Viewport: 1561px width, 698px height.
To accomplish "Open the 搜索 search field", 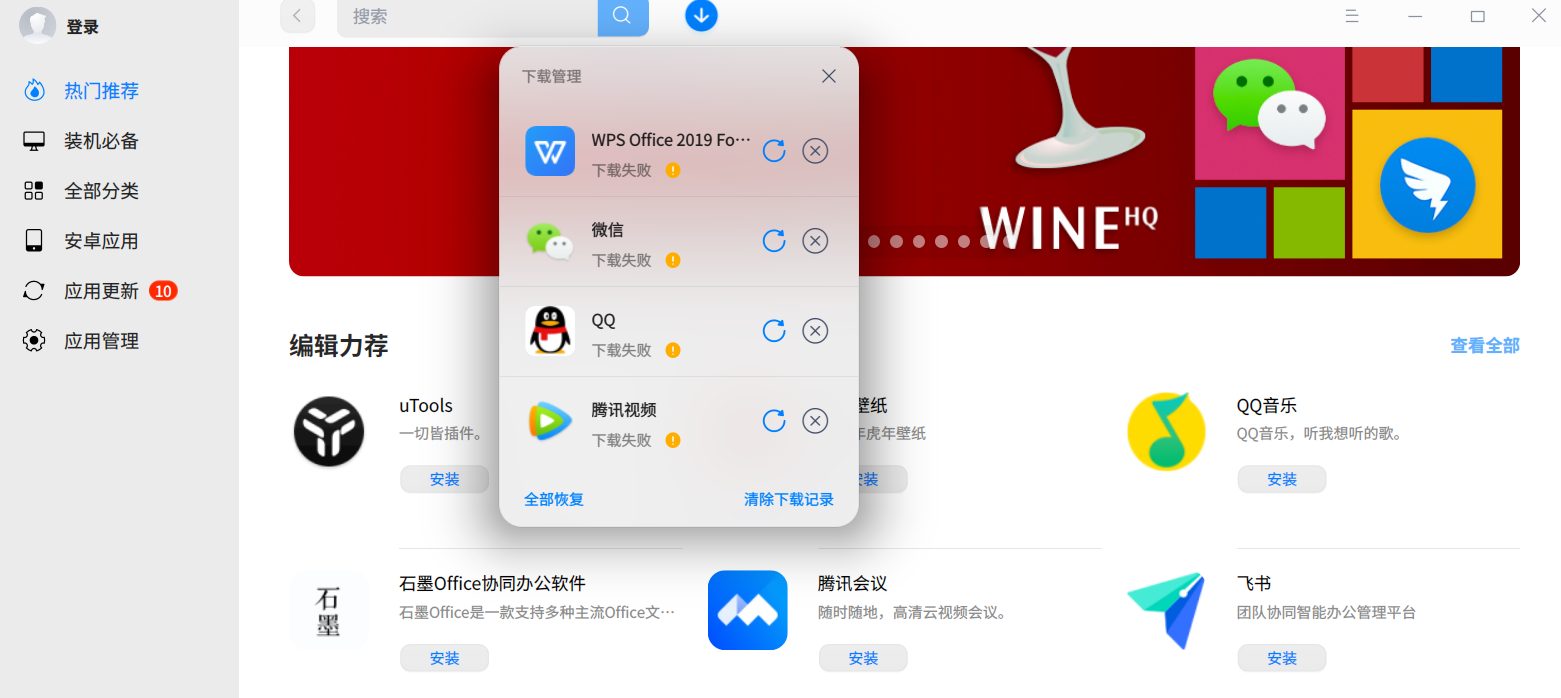I will 467,16.
